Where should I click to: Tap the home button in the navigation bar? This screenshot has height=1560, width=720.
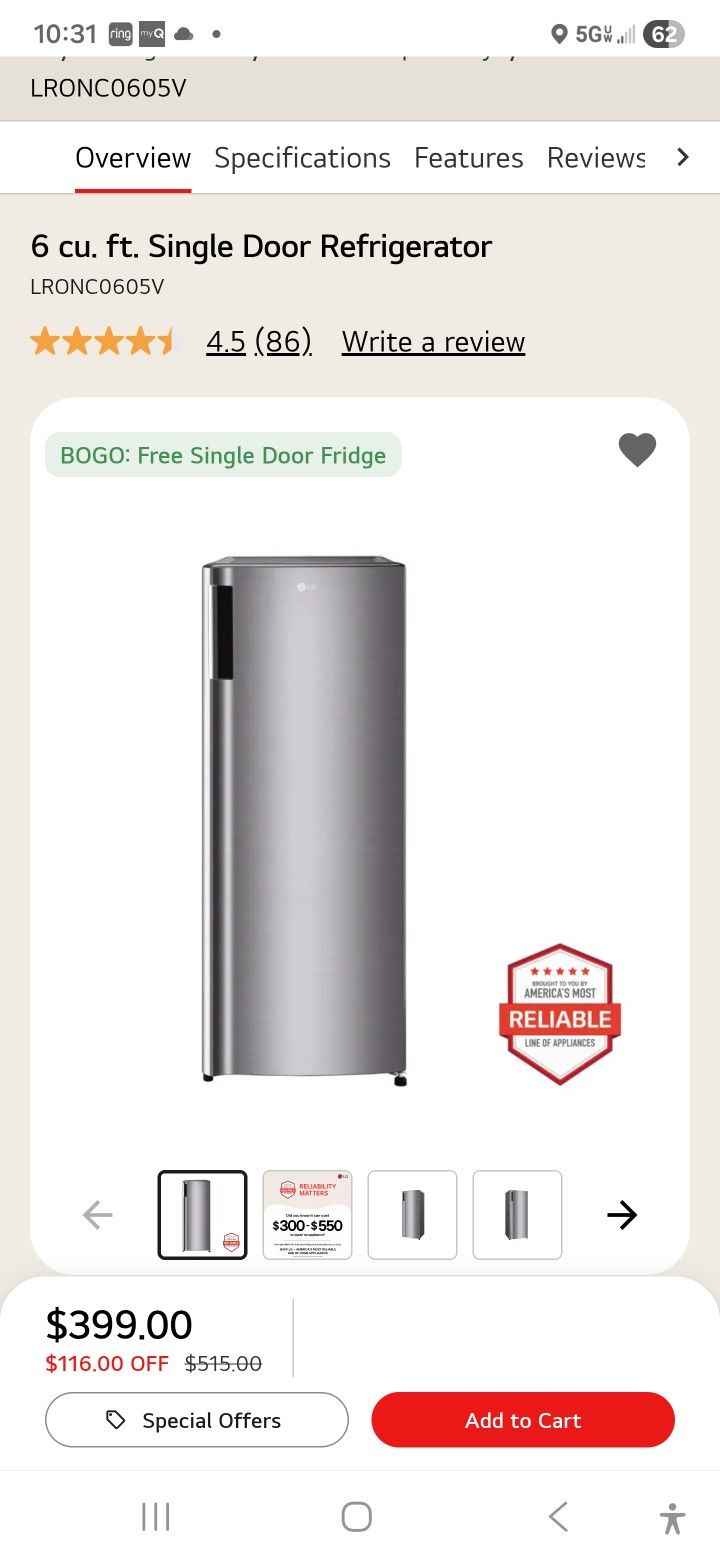click(356, 1515)
